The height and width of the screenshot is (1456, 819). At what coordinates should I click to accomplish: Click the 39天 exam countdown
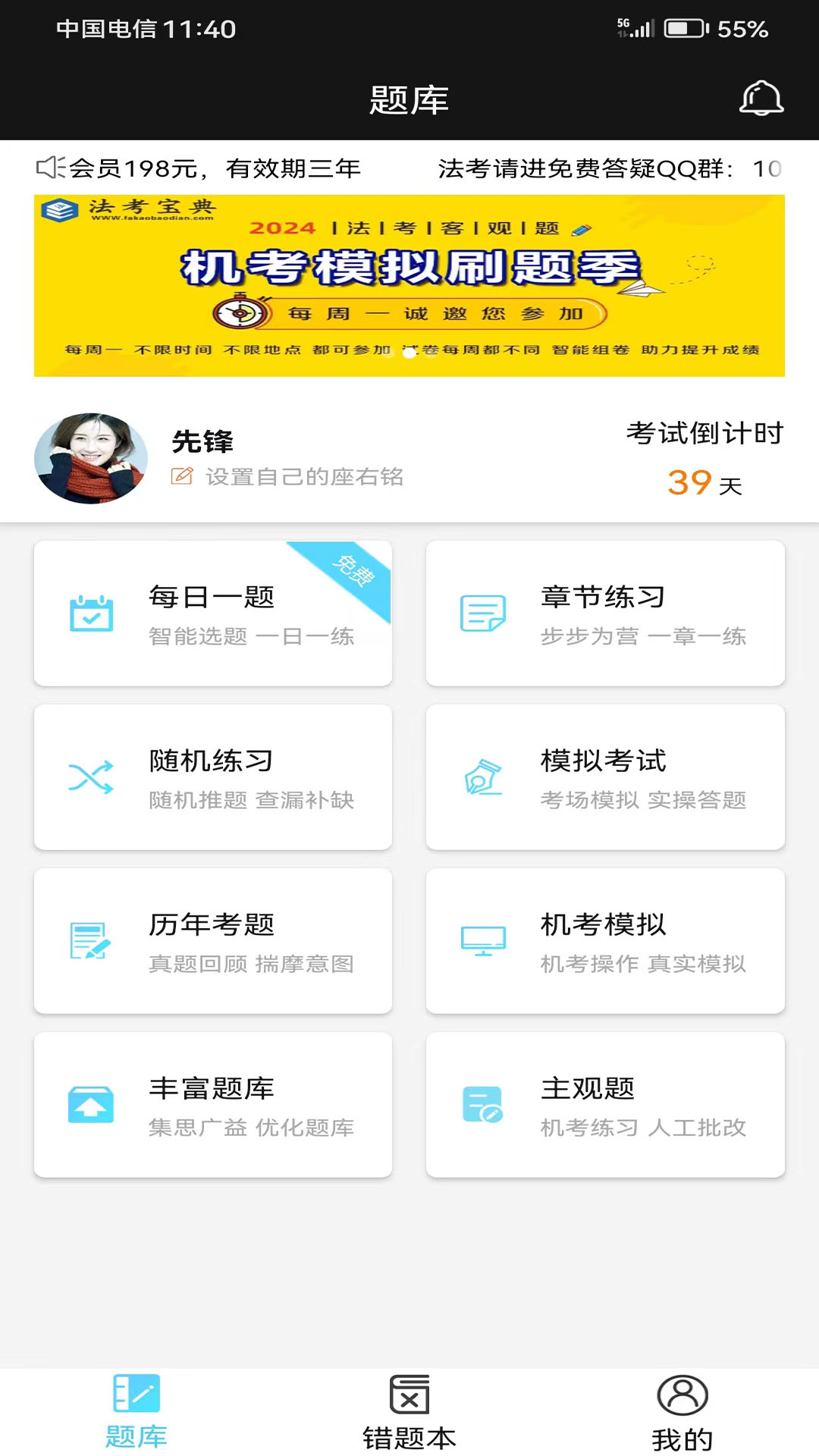(701, 483)
